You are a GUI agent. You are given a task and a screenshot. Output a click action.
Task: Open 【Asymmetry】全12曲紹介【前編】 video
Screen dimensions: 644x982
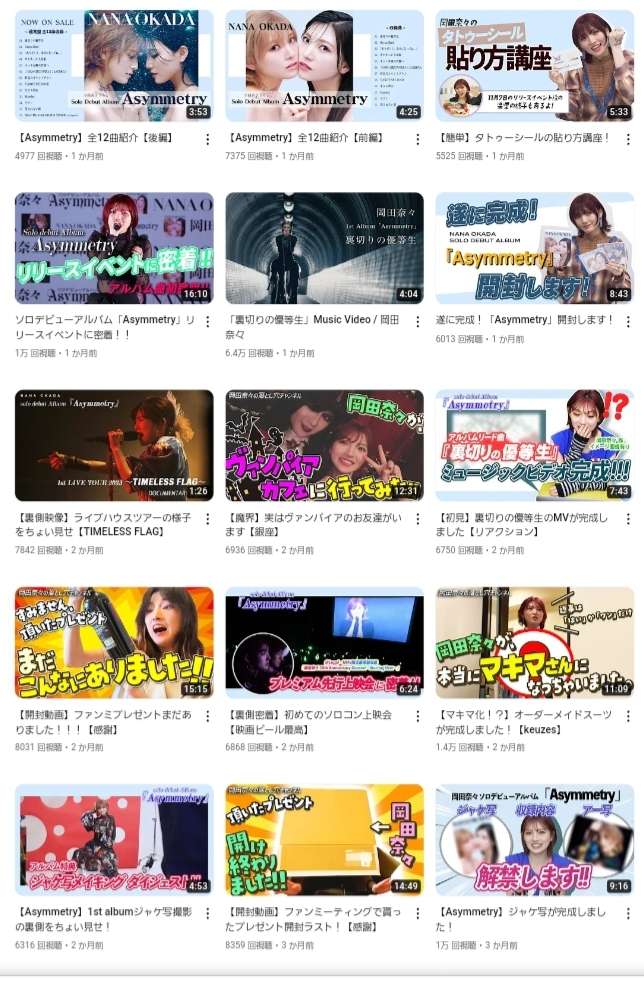(x=324, y=65)
